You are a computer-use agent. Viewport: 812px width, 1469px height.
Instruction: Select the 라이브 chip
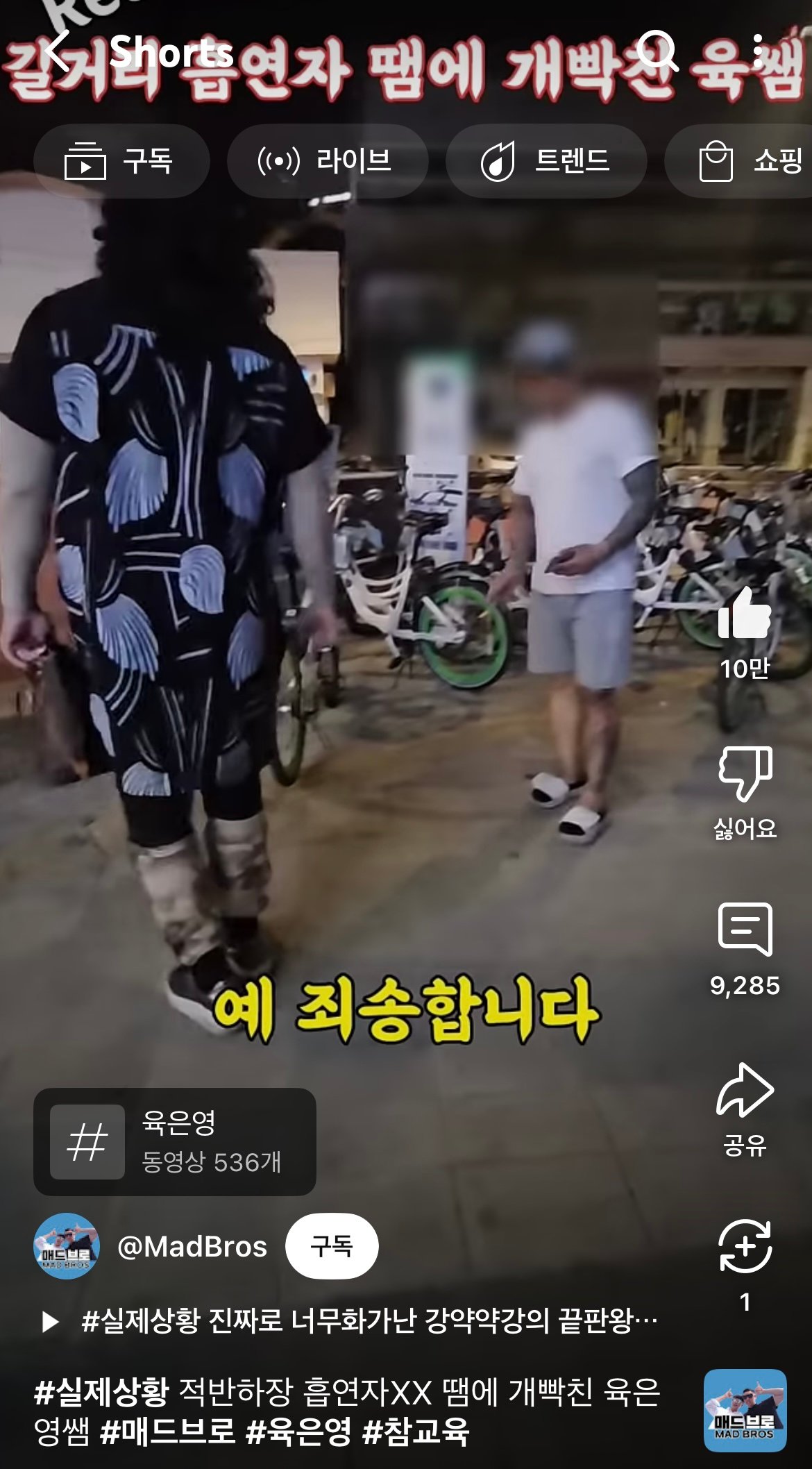pyautogui.click(x=327, y=161)
